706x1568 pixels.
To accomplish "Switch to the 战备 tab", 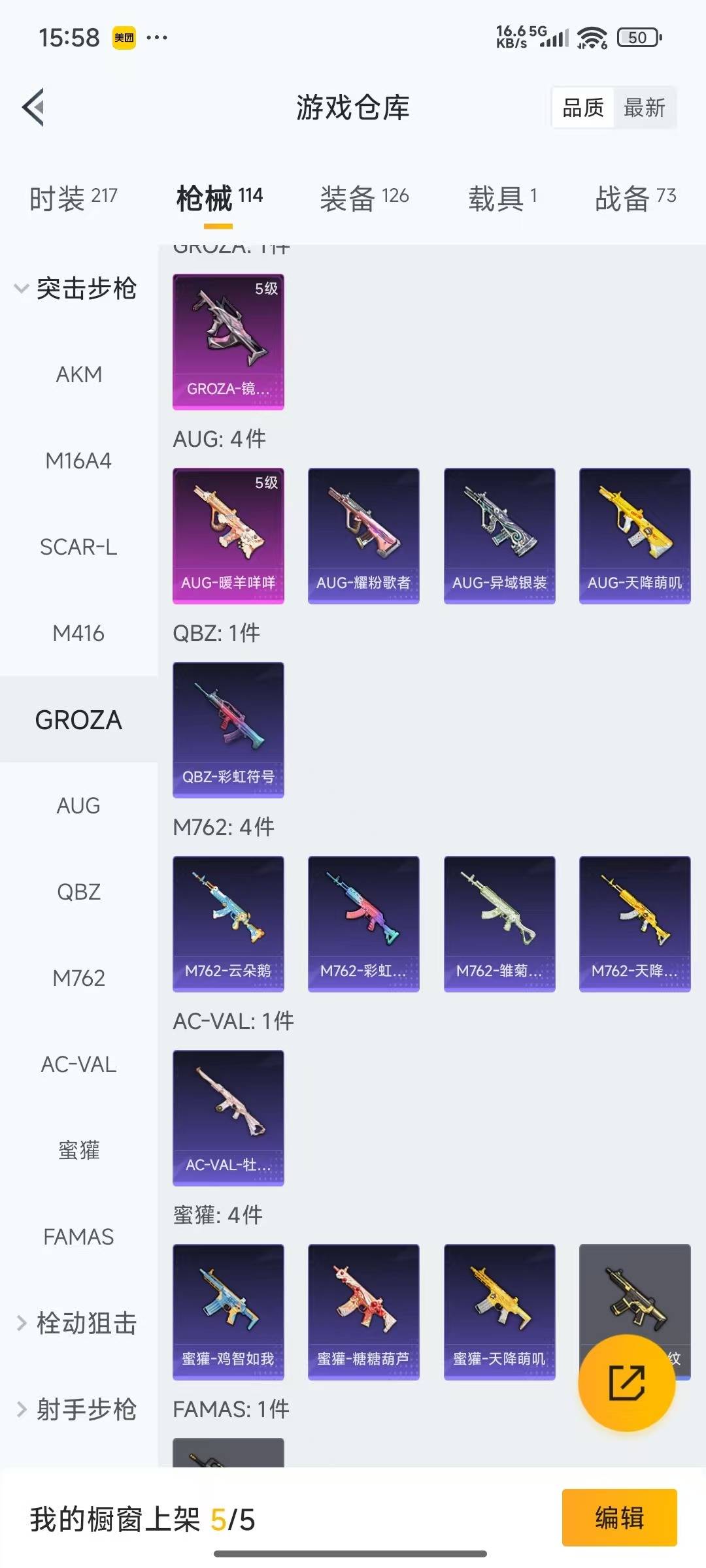I will pyautogui.click(x=635, y=198).
